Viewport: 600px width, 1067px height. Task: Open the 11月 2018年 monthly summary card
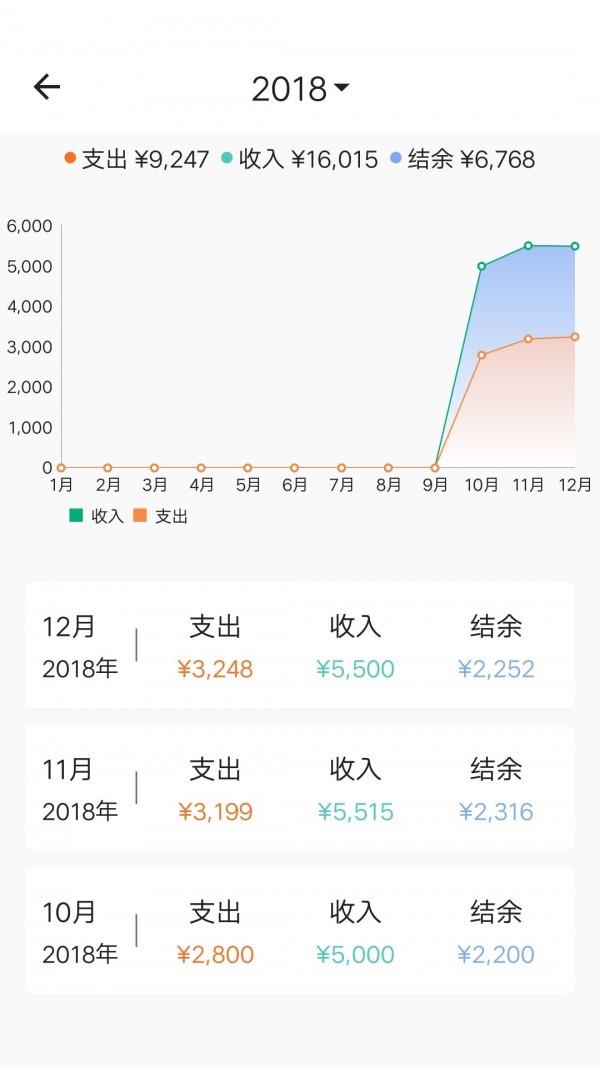tap(300, 788)
